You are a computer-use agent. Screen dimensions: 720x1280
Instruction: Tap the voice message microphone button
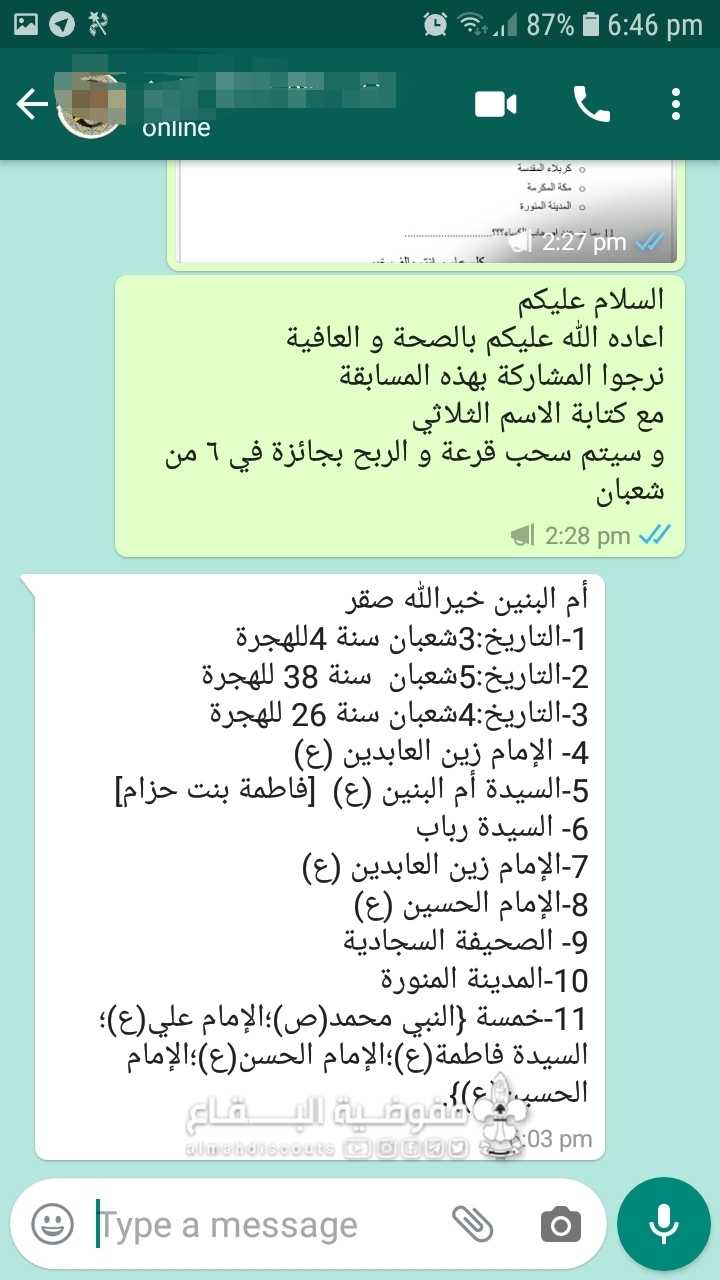(x=664, y=1224)
